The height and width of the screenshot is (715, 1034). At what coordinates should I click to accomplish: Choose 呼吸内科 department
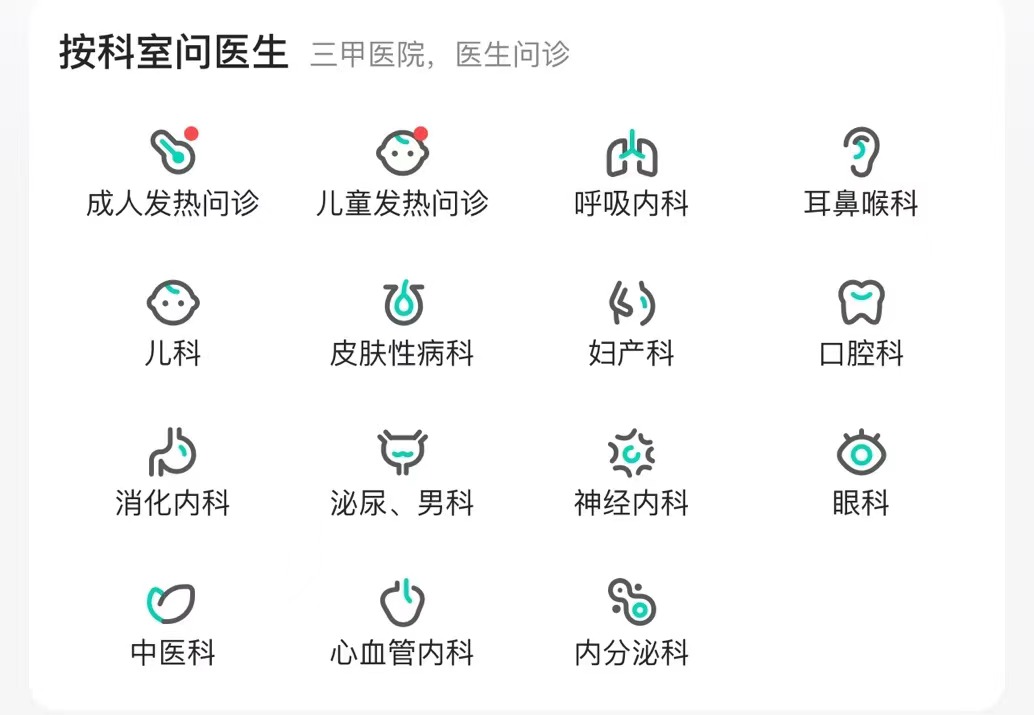click(632, 174)
